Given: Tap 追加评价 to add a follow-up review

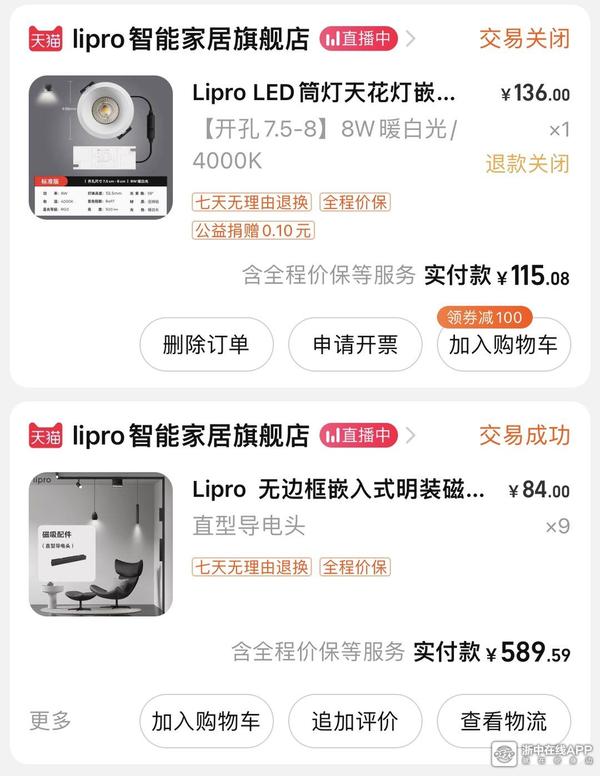Looking at the screenshot, I should (355, 721).
